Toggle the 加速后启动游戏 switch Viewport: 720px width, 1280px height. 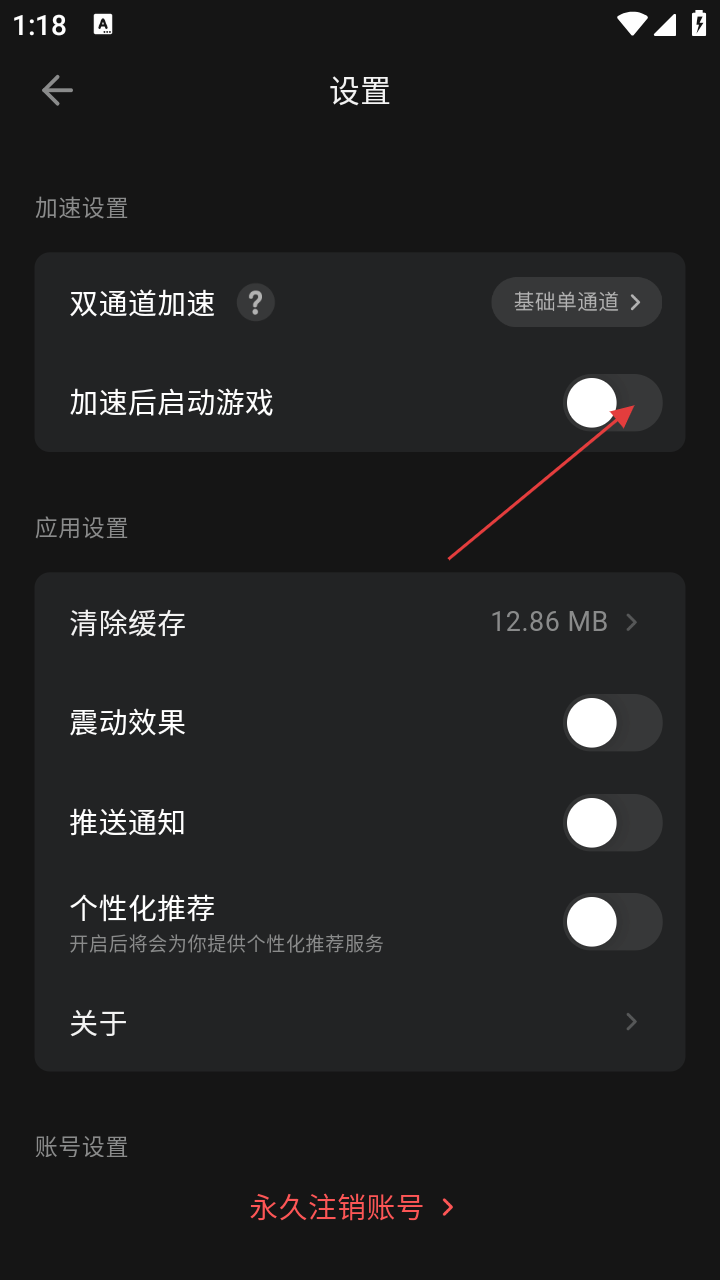pyautogui.click(x=612, y=403)
